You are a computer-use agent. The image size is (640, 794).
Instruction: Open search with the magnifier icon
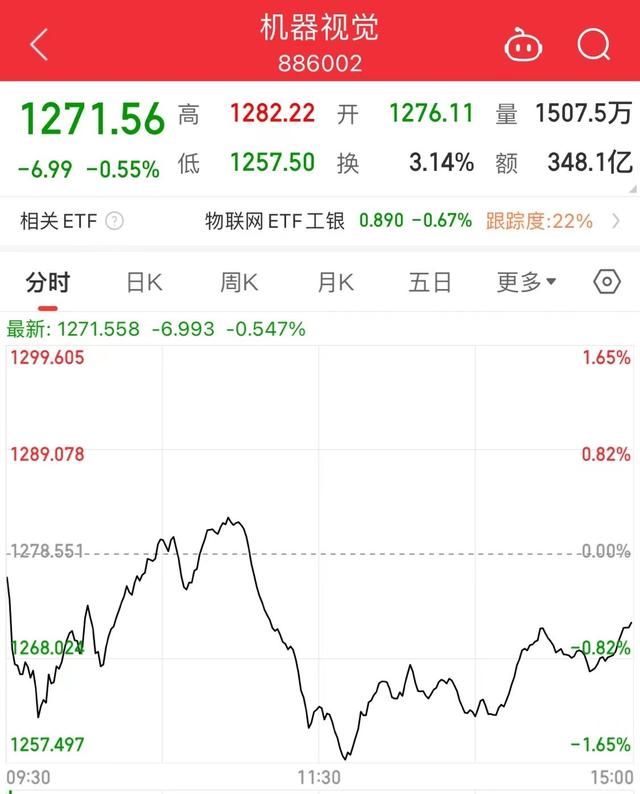594,45
